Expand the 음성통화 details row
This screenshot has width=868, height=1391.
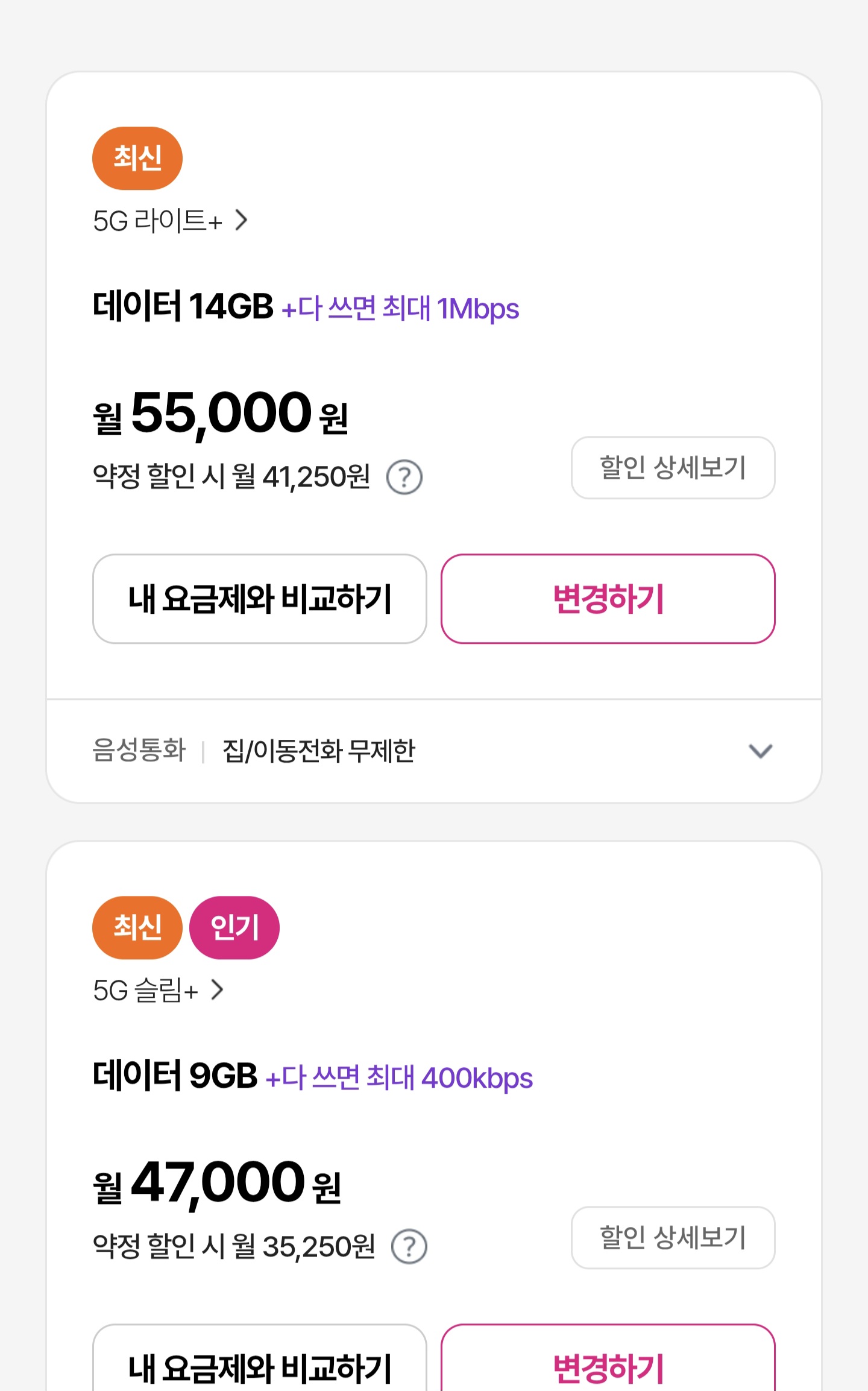click(760, 751)
